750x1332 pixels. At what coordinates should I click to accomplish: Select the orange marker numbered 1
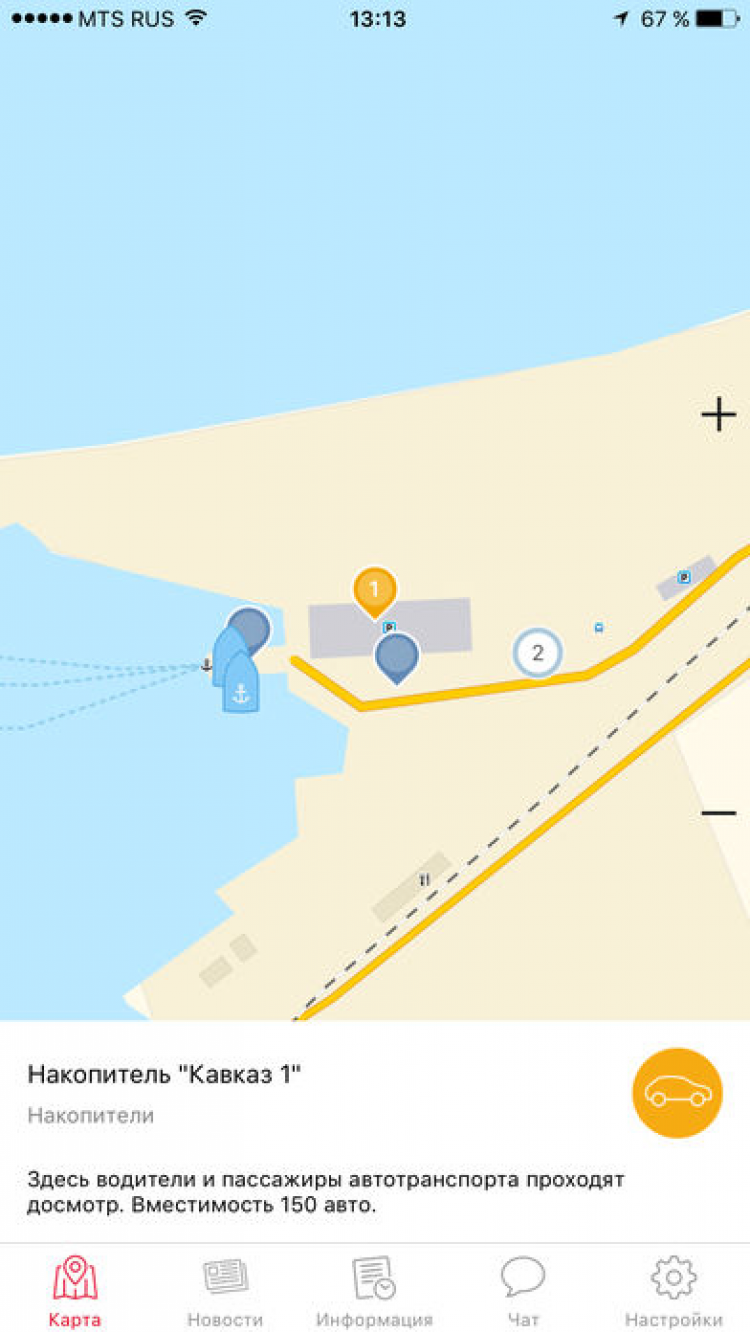point(375,588)
